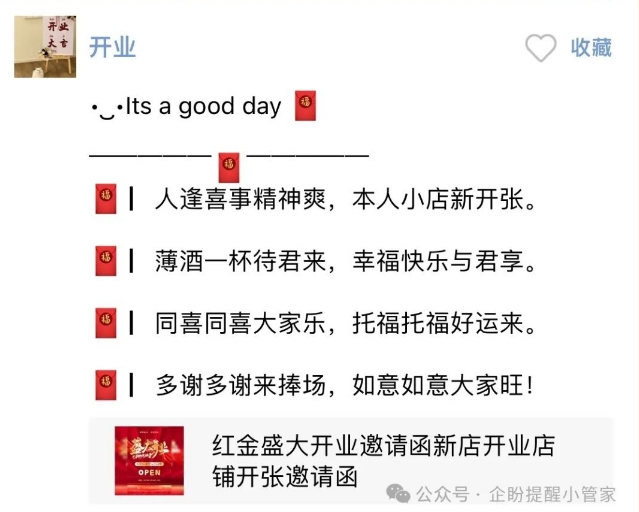Open the 红金盛大开业邀请函 link card
This screenshot has height=512, width=639.
pyautogui.click(x=350, y=460)
